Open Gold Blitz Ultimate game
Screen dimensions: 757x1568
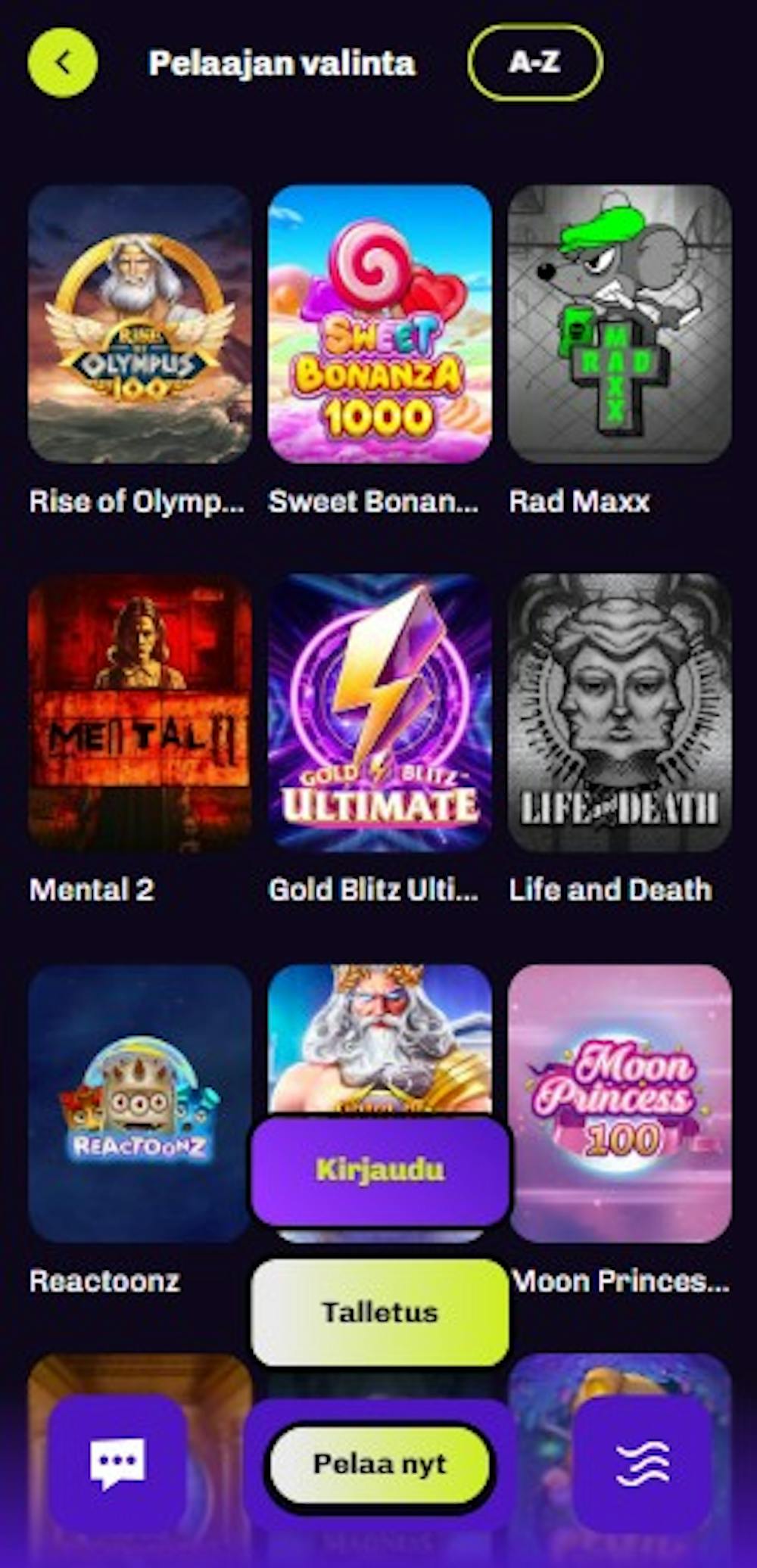(379, 712)
